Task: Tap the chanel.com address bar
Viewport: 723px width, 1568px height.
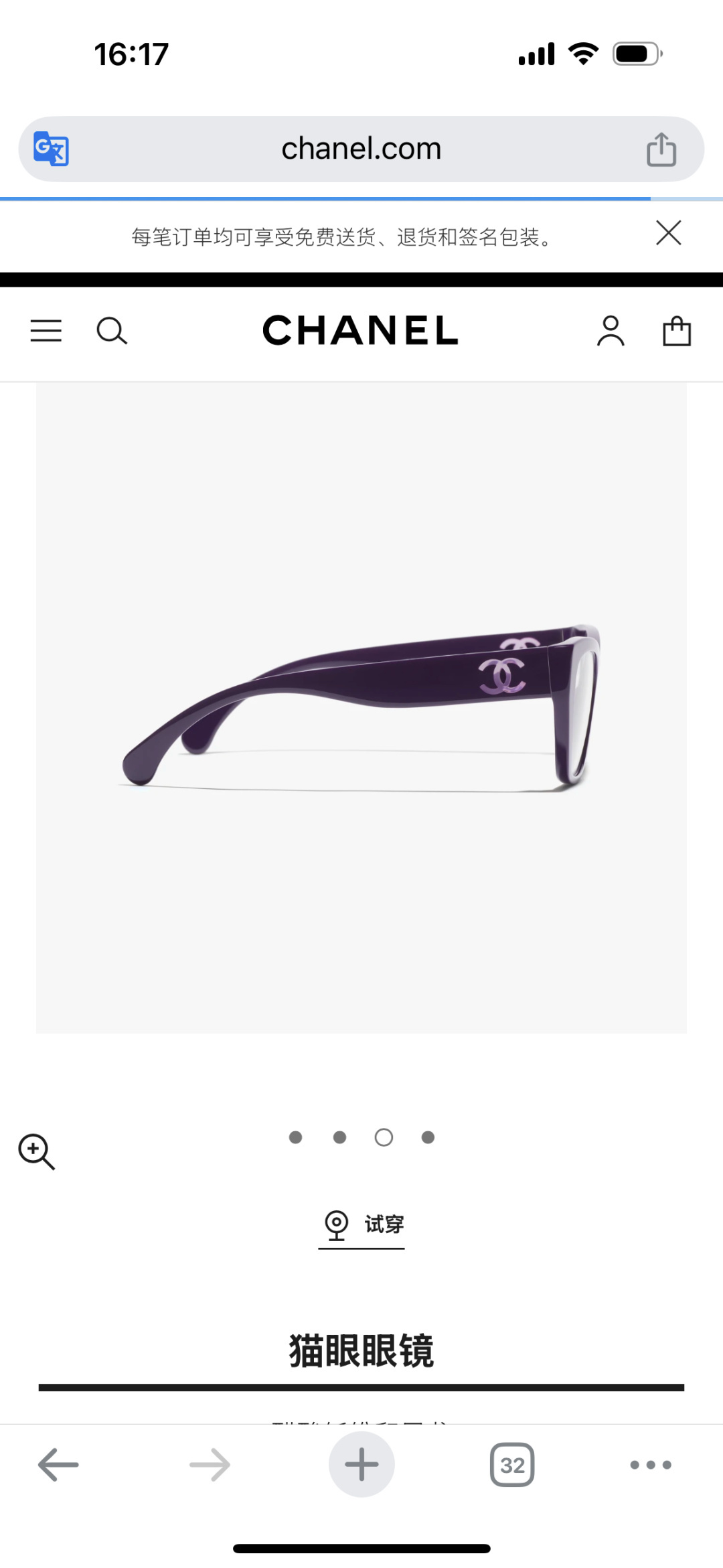Action: coord(361,149)
